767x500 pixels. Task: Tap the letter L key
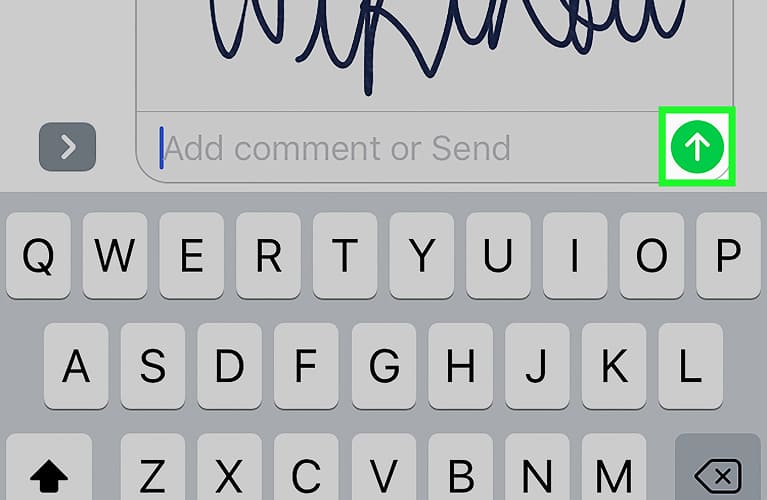pyautogui.click(x=689, y=365)
